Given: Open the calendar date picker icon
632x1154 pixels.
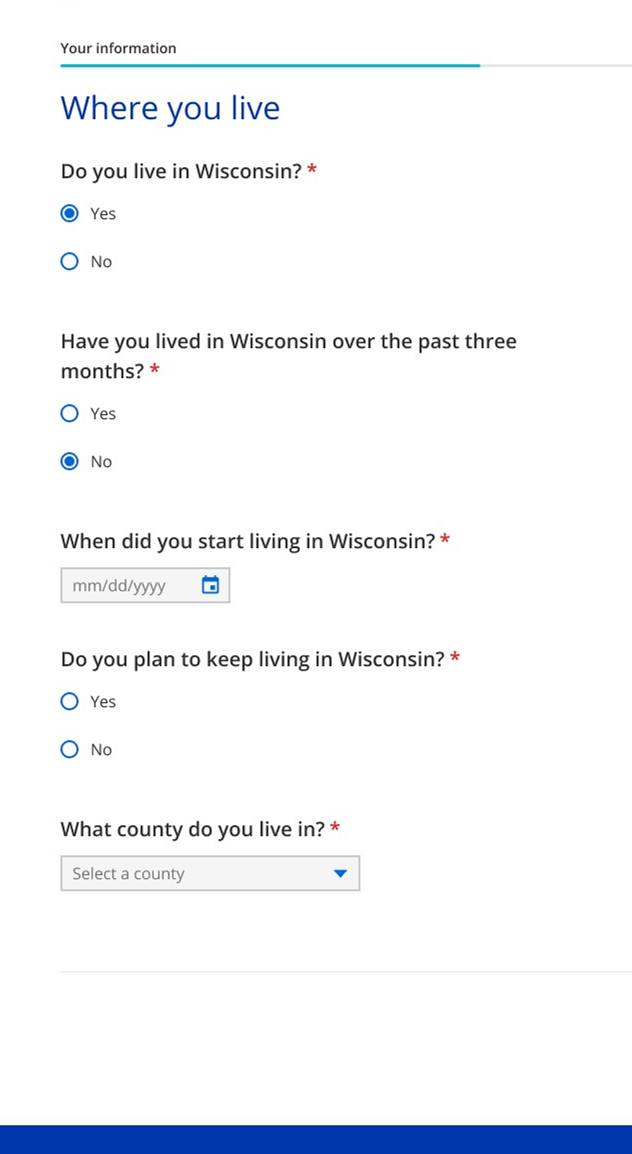Looking at the screenshot, I should pos(210,585).
